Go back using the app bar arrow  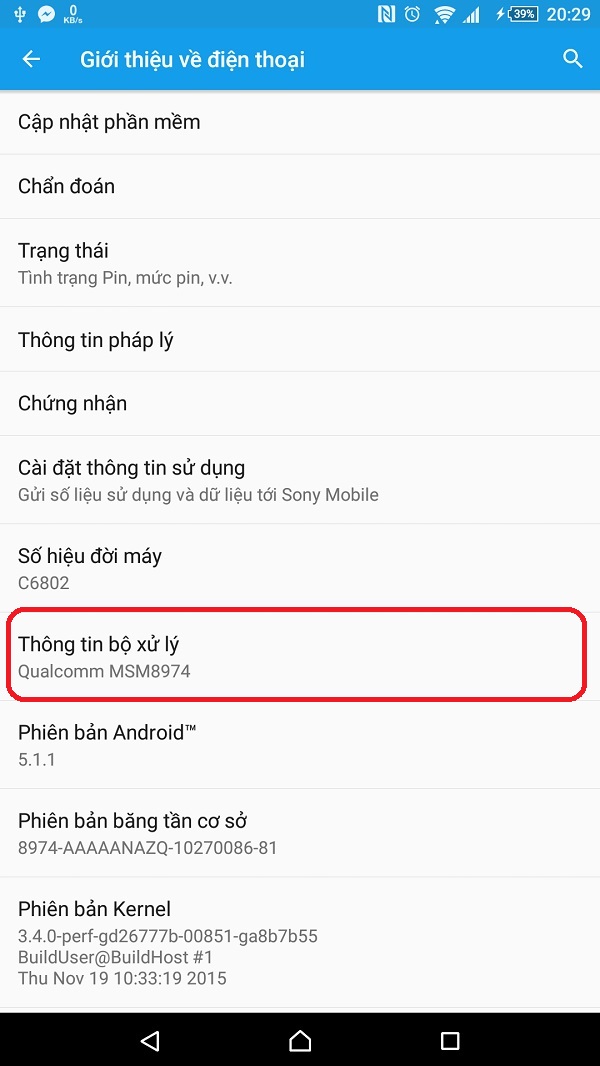point(32,59)
